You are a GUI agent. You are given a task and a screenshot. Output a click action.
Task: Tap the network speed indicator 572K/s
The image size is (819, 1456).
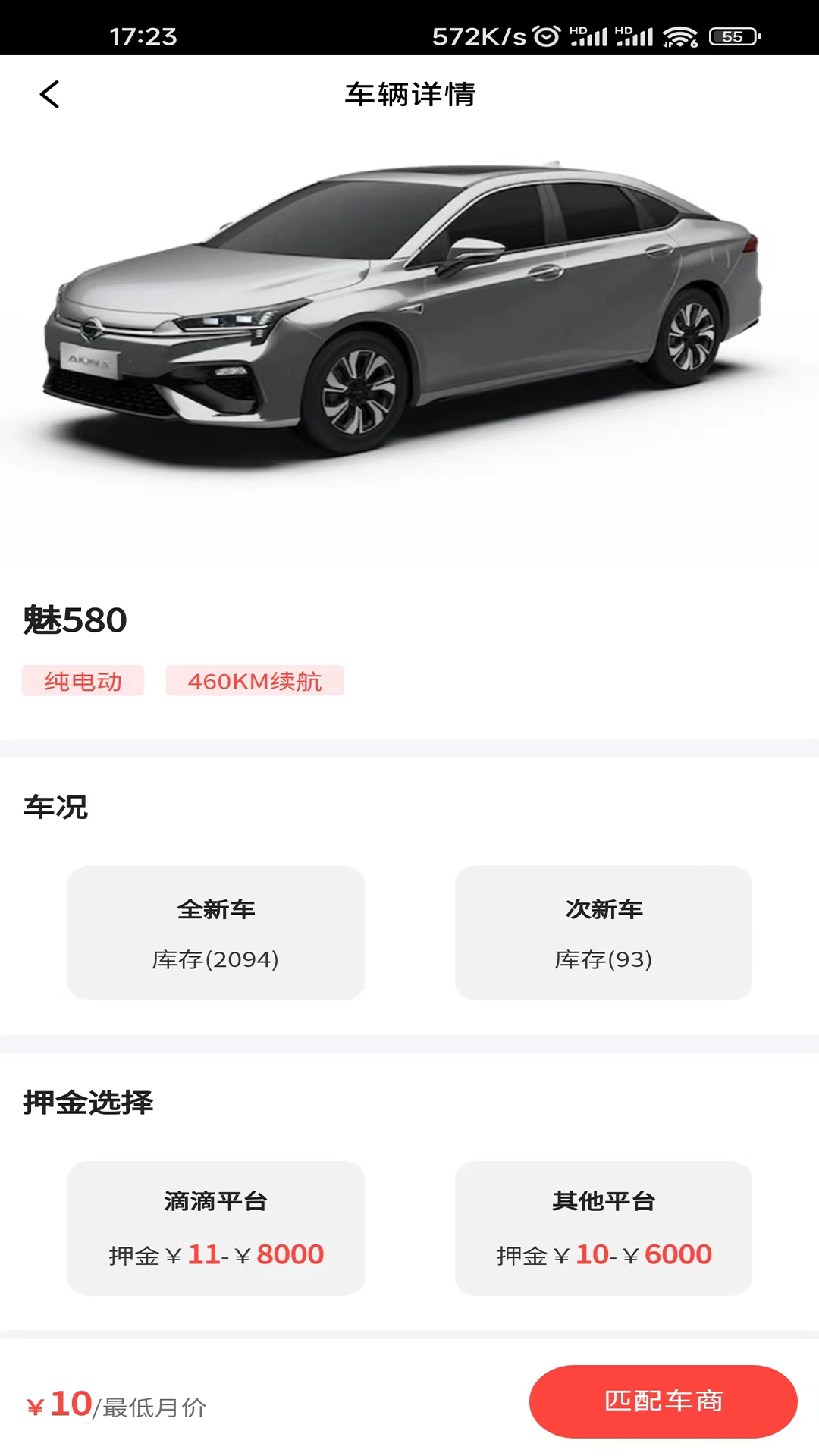474,33
